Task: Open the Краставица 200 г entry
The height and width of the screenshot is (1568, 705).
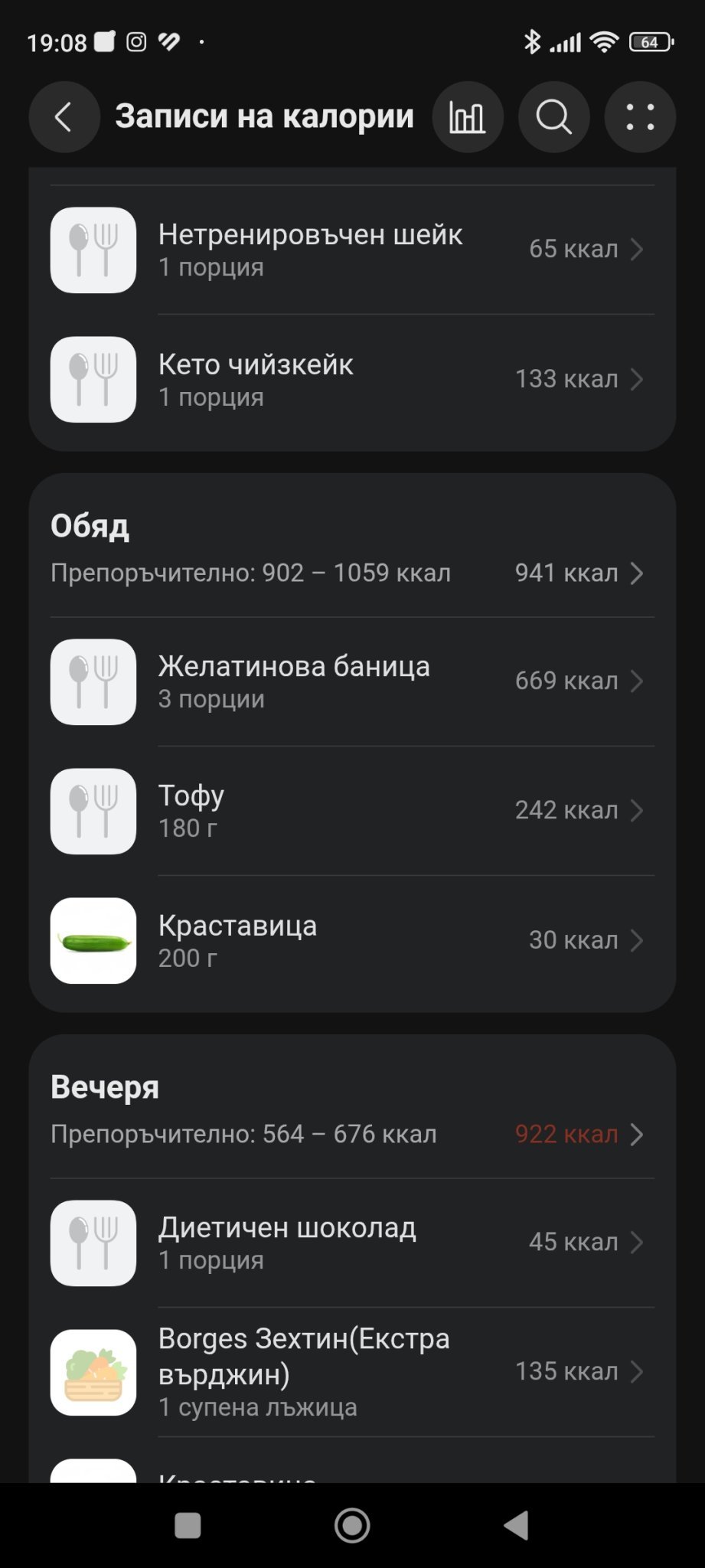Action: click(x=352, y=940)
